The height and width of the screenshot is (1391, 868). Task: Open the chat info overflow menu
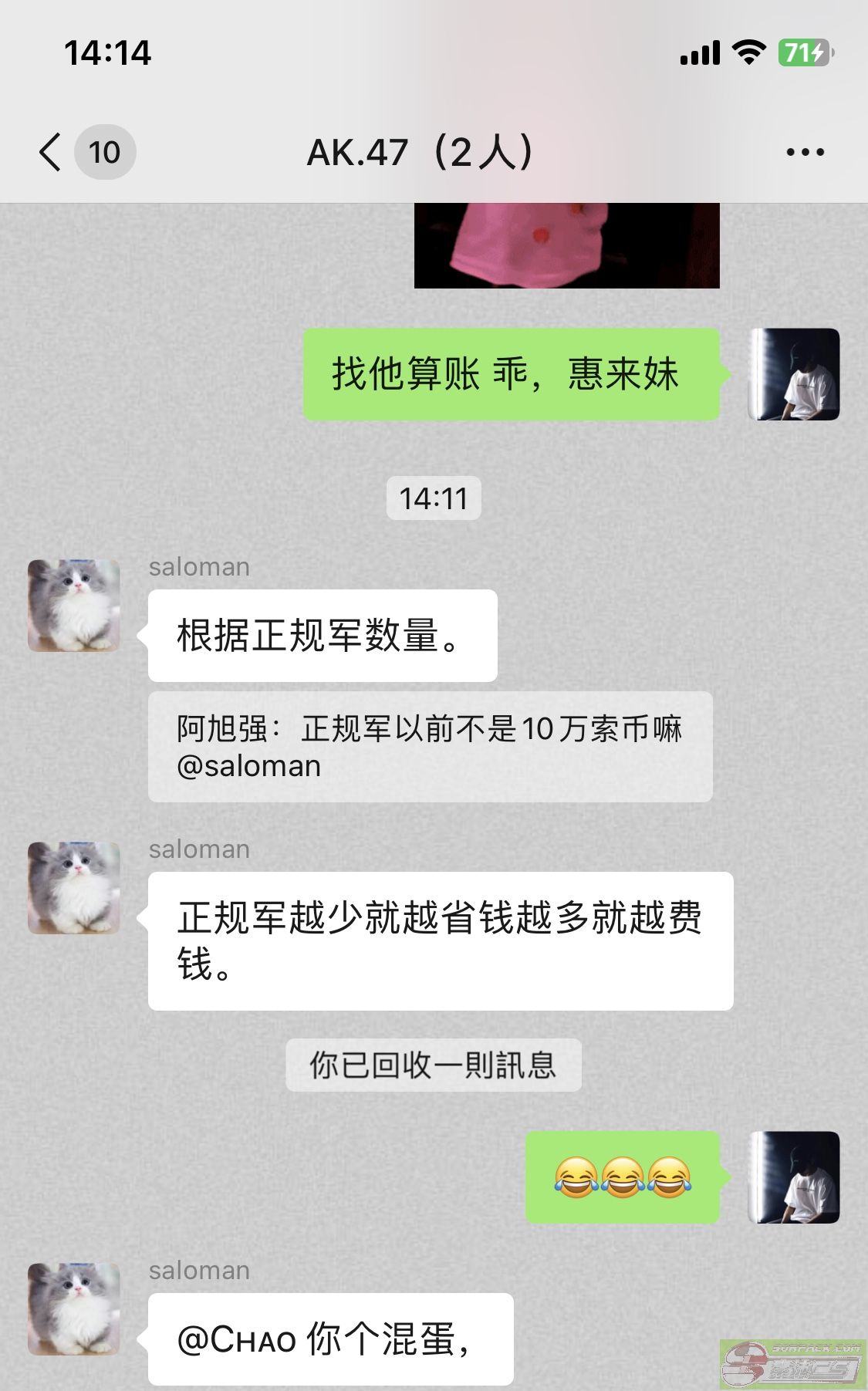[x=805, y=152]
